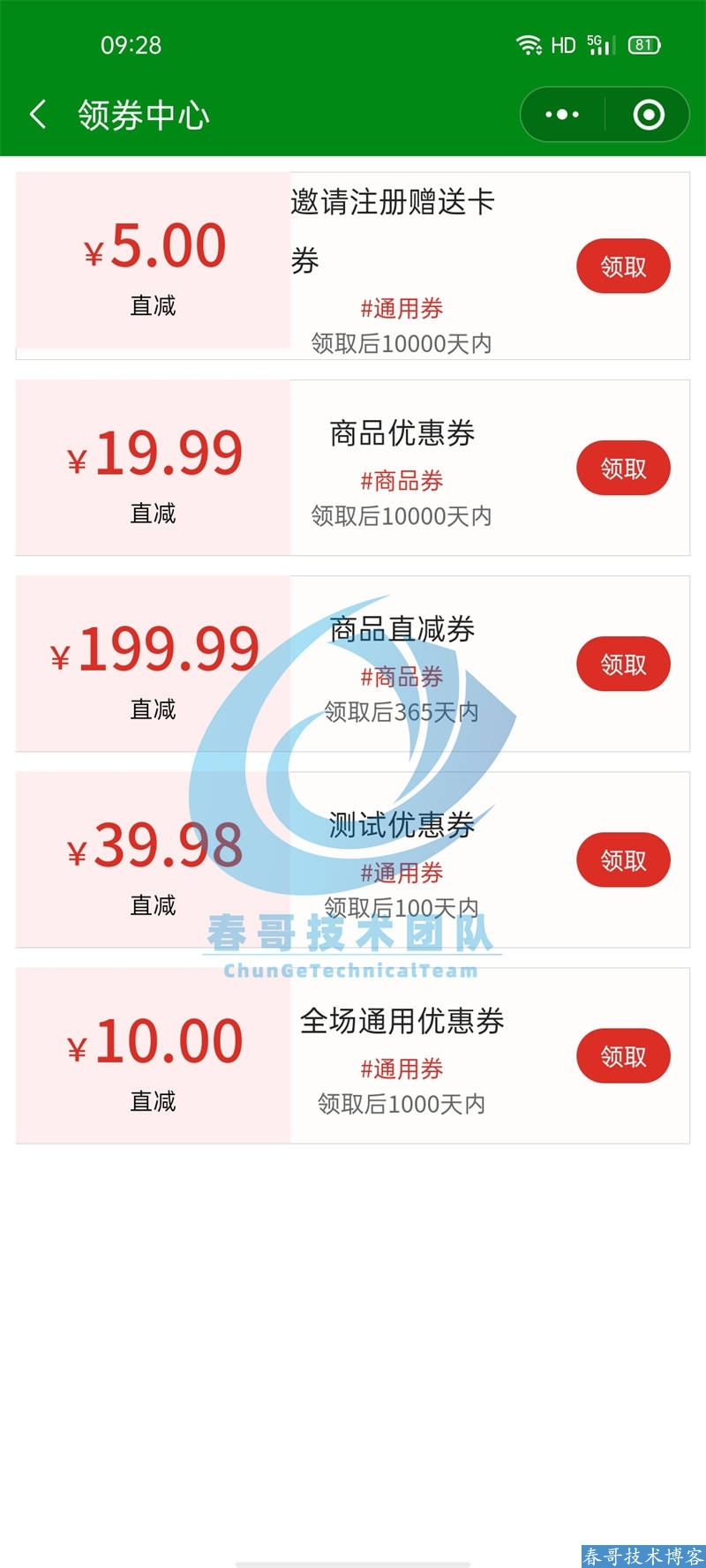The height and width of the screenshot is (1568, 706).
Task: Claim the ¥5.00 邀请注册赠送卡券 coupon
Action: click(x=623, y=266)
